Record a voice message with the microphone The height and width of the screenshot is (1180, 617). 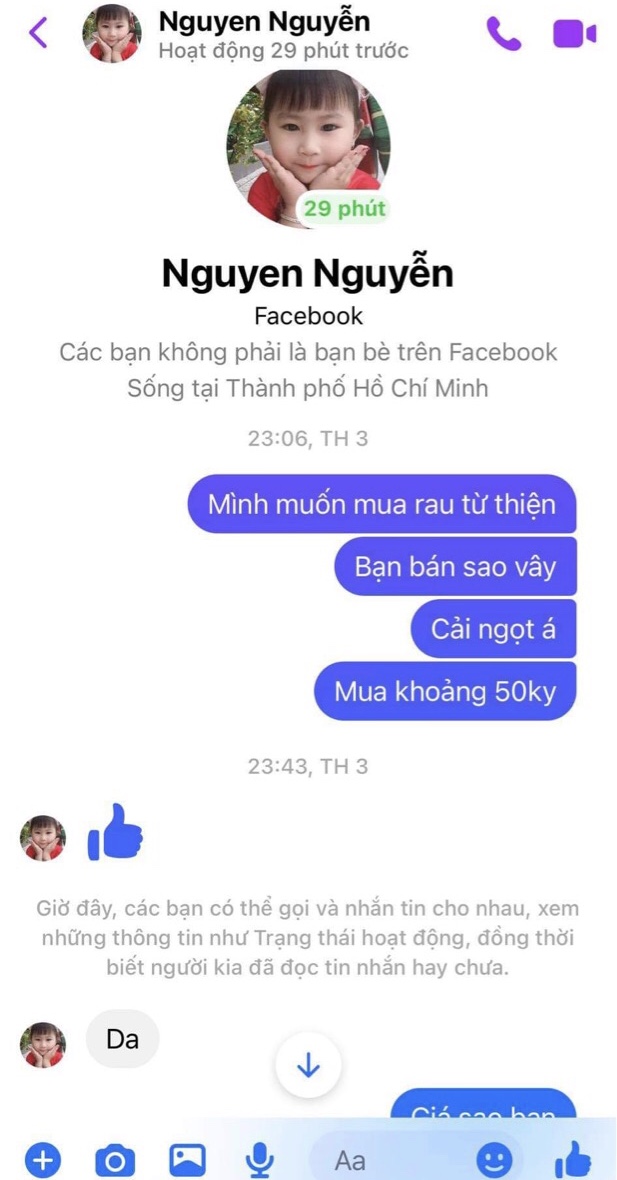click(x=260, y=1160)
